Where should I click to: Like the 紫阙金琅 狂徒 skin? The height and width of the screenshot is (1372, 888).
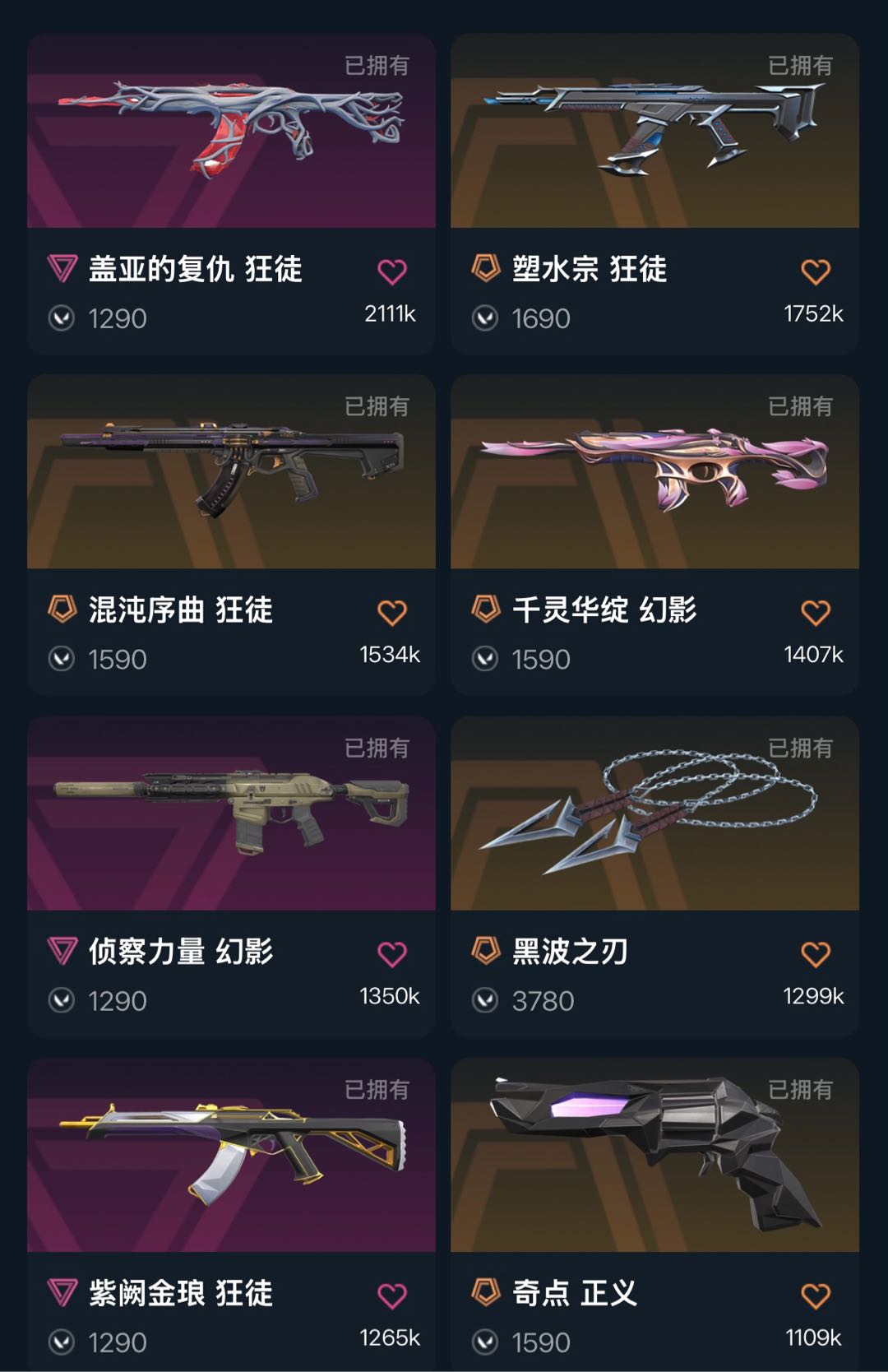392,1296
